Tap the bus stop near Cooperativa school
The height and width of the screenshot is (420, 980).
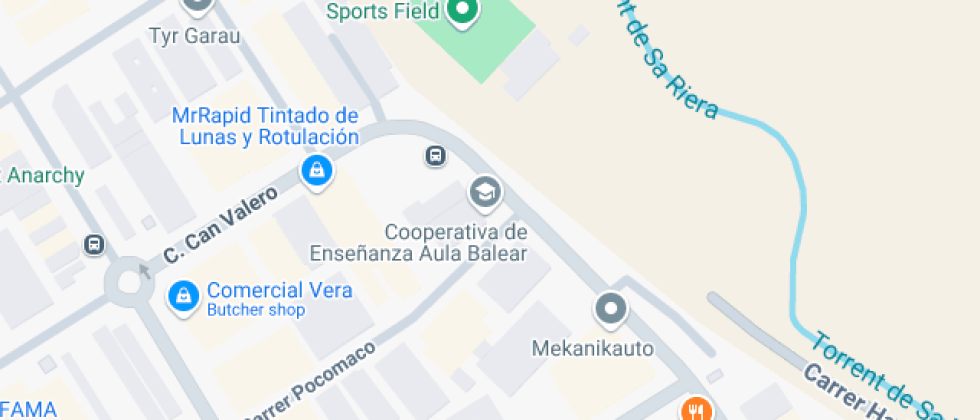[x=436, y=156]
